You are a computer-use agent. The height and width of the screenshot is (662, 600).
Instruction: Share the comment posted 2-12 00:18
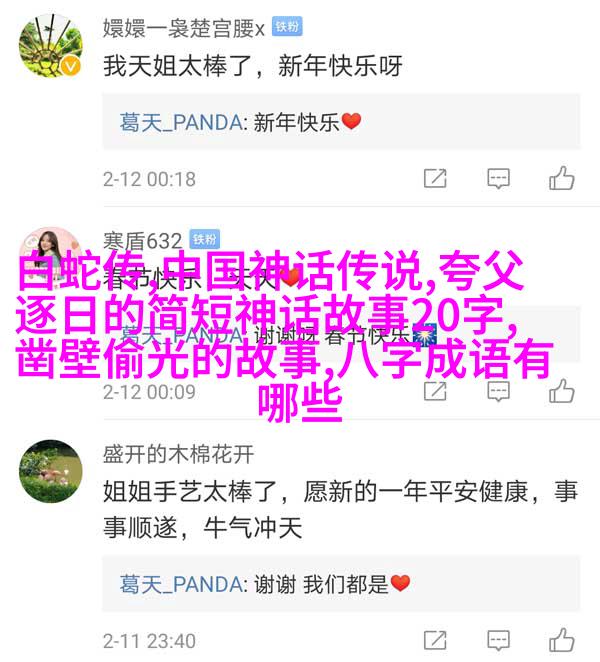pyautogui.click(x=435, y=179)
